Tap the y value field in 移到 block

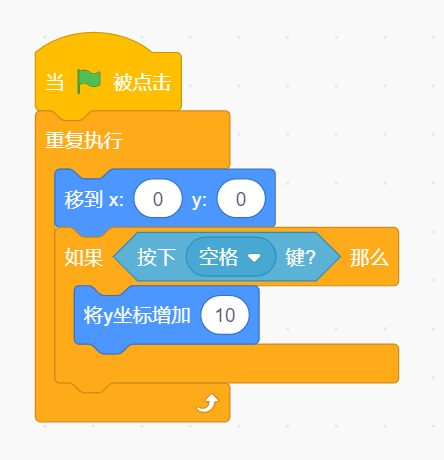click(241, 199)
